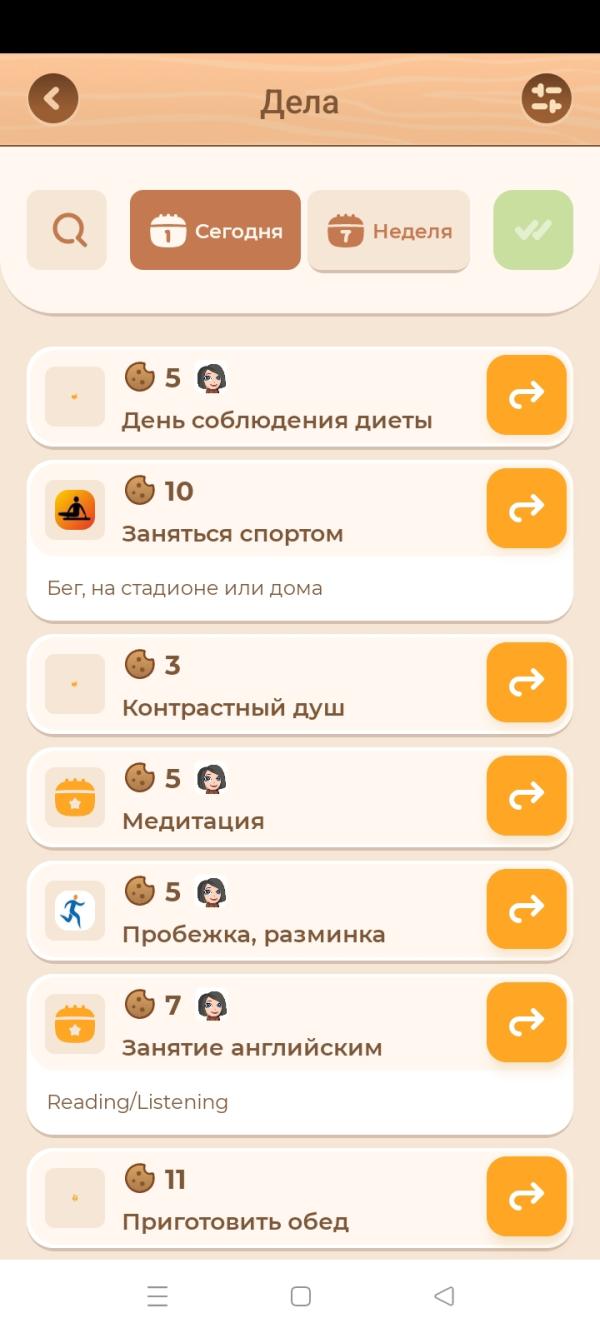Open the Контрастный душ task
The width and height of the screenshot is (600, 1332).
pyautogui.click(x=233, y=708)
